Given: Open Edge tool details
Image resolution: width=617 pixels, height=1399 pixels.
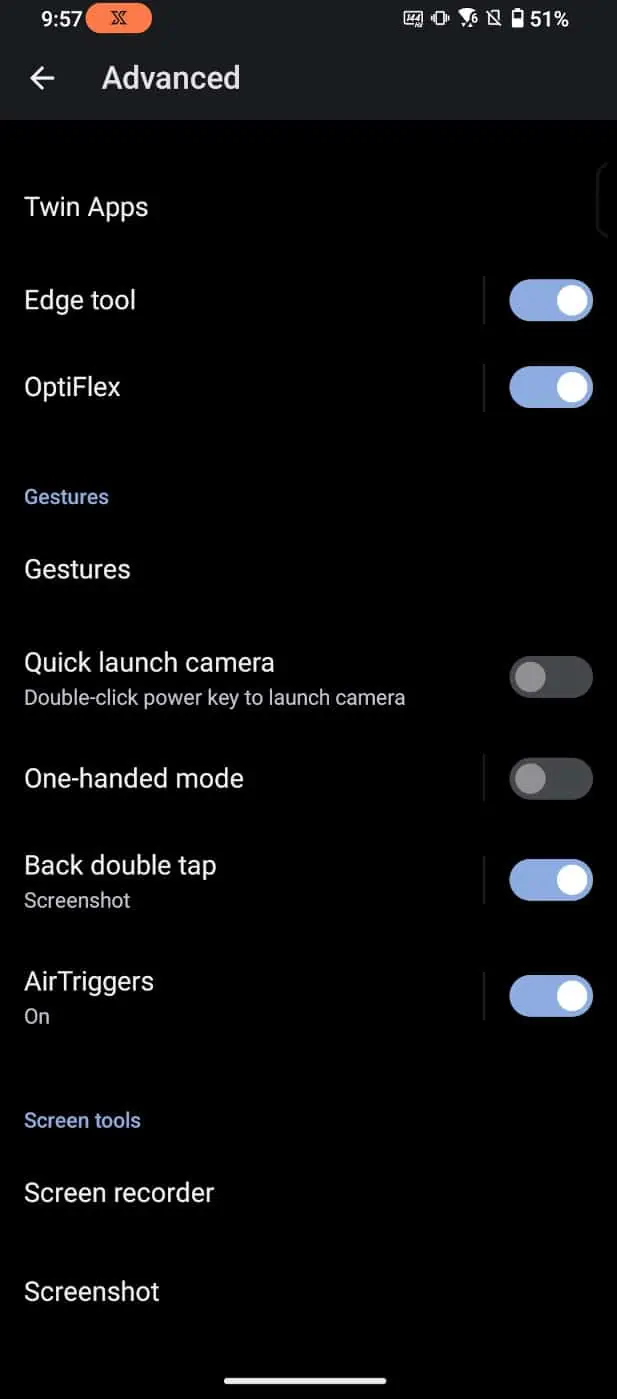Looking at the screenshot, I should pyautogui.click(x=240, y=300).
